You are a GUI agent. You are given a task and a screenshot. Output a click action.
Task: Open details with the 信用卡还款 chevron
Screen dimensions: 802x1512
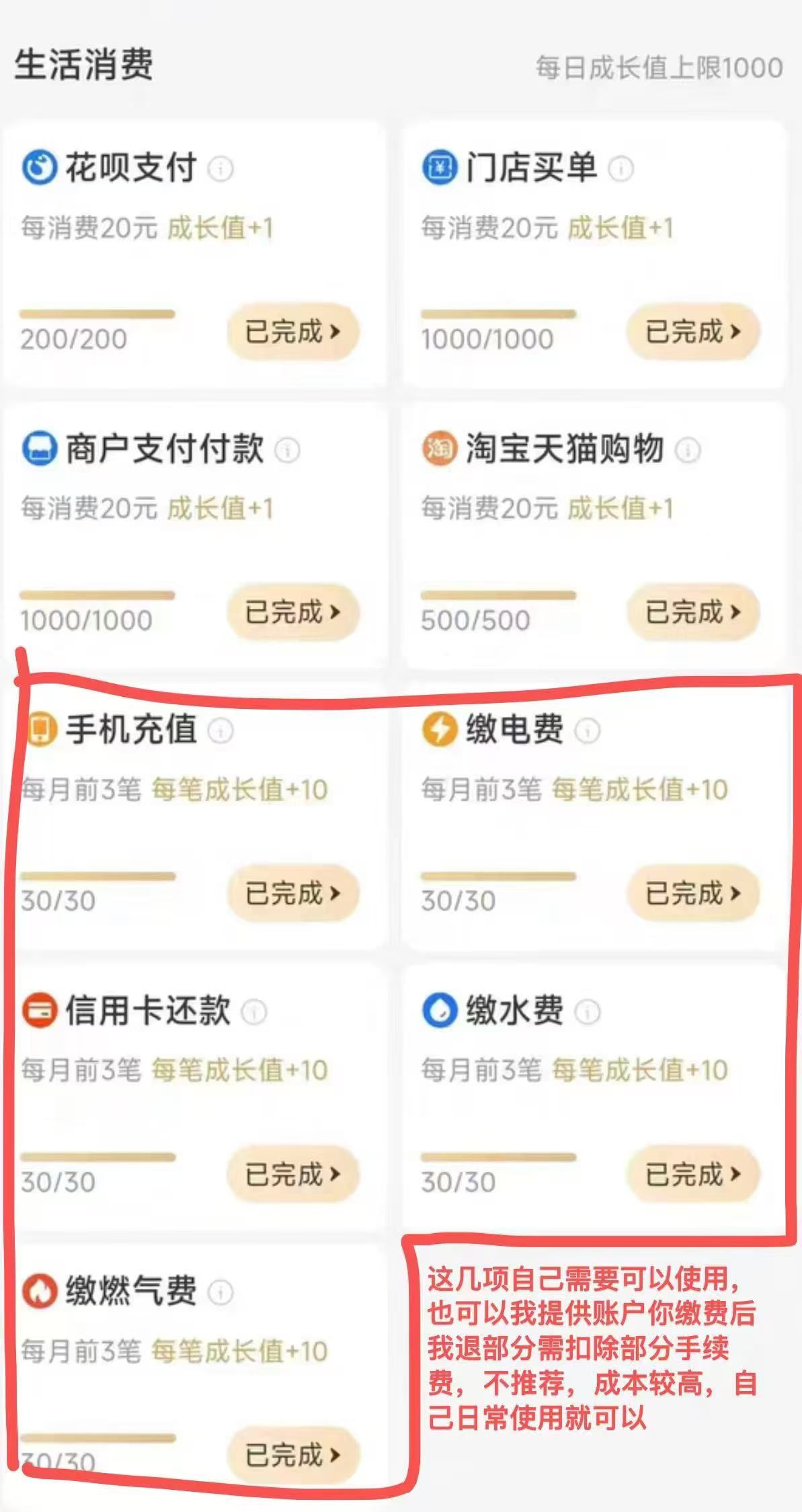(335, 1175)
